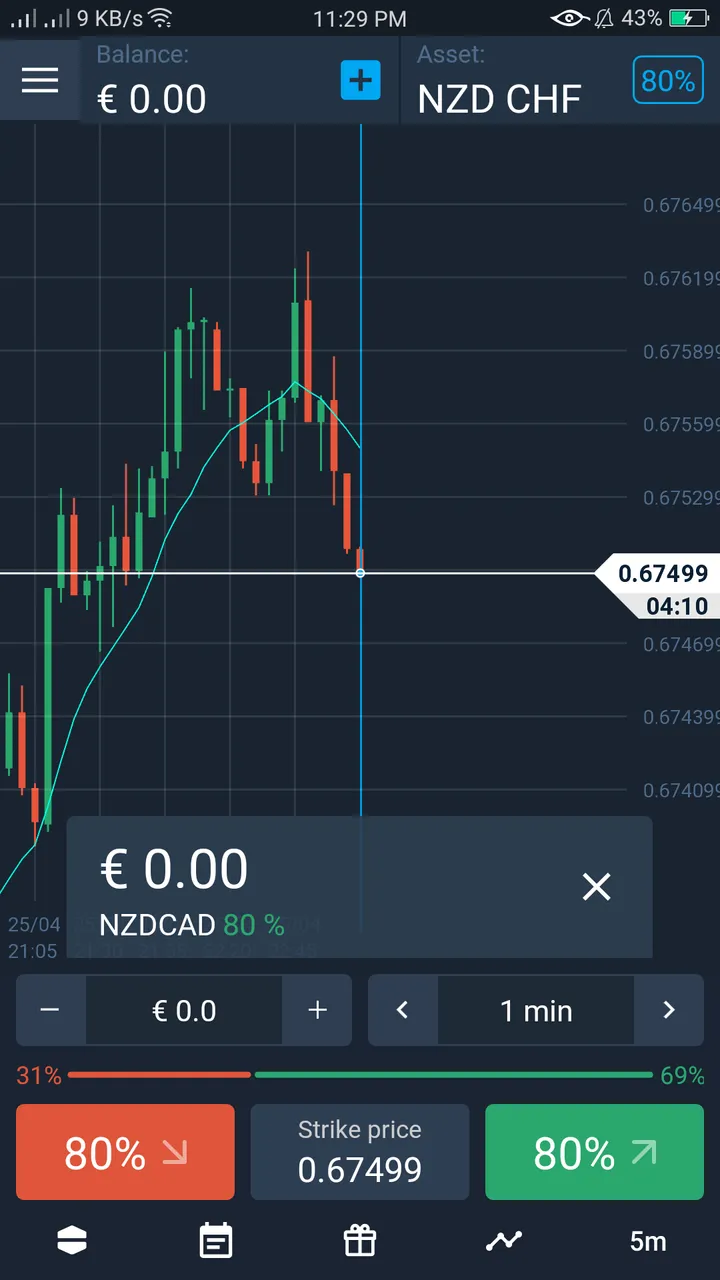
Task: Open the calendar events icon
Action: tap(216, 1241)
